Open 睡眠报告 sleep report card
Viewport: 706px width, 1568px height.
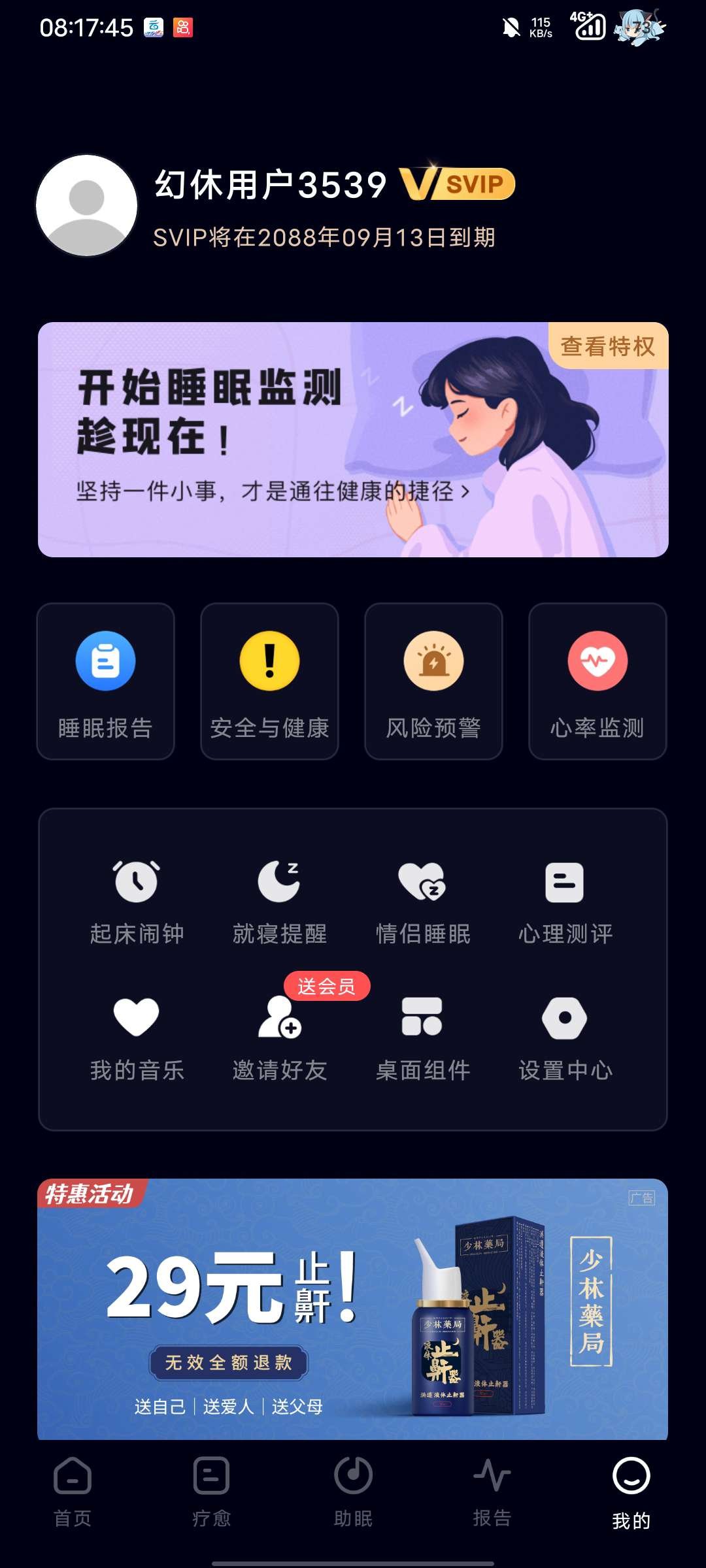(x=105, y=681)
